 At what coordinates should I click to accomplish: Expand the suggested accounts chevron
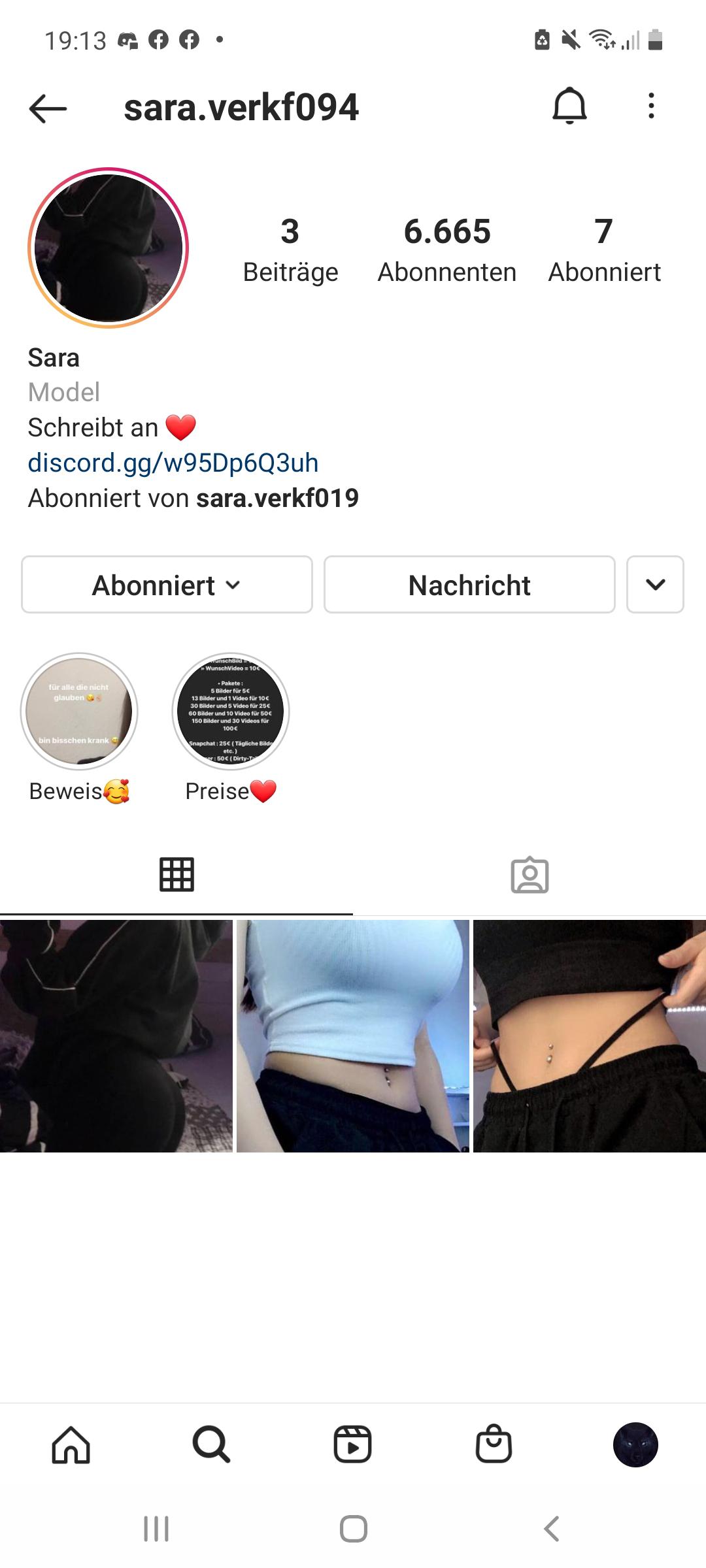pos(655,585)
